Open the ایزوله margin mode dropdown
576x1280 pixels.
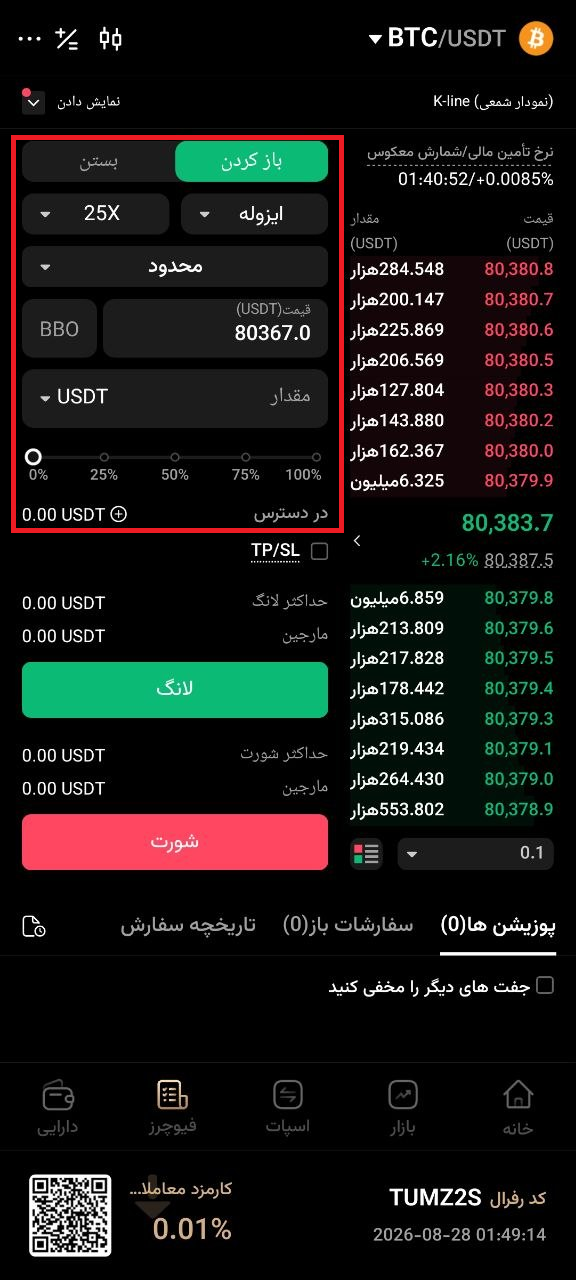pyautogui.click(x=254, y=213)
